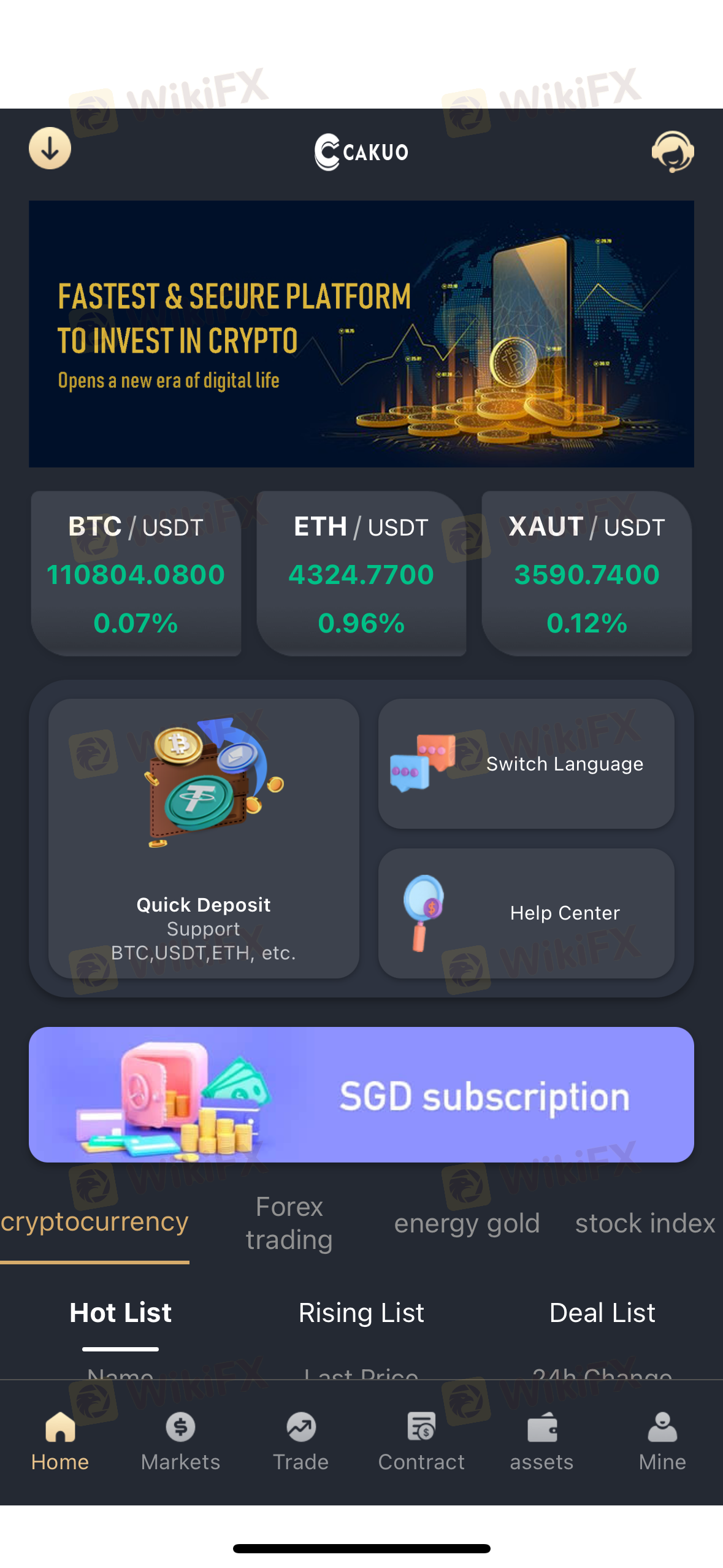Open the ETH / USDT price card

click(361, 573)
